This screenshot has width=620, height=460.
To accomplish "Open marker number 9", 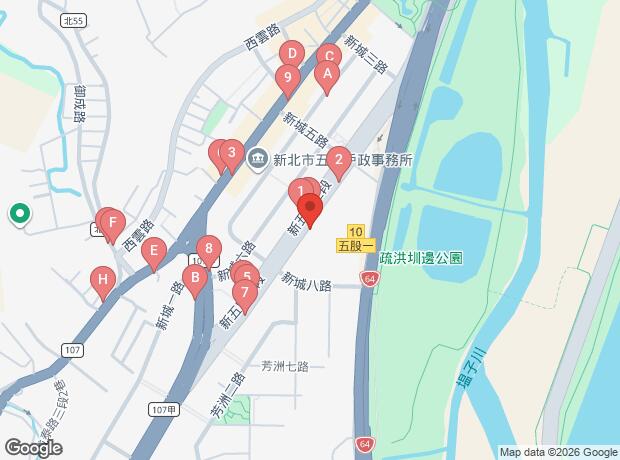I will (287, 77).
